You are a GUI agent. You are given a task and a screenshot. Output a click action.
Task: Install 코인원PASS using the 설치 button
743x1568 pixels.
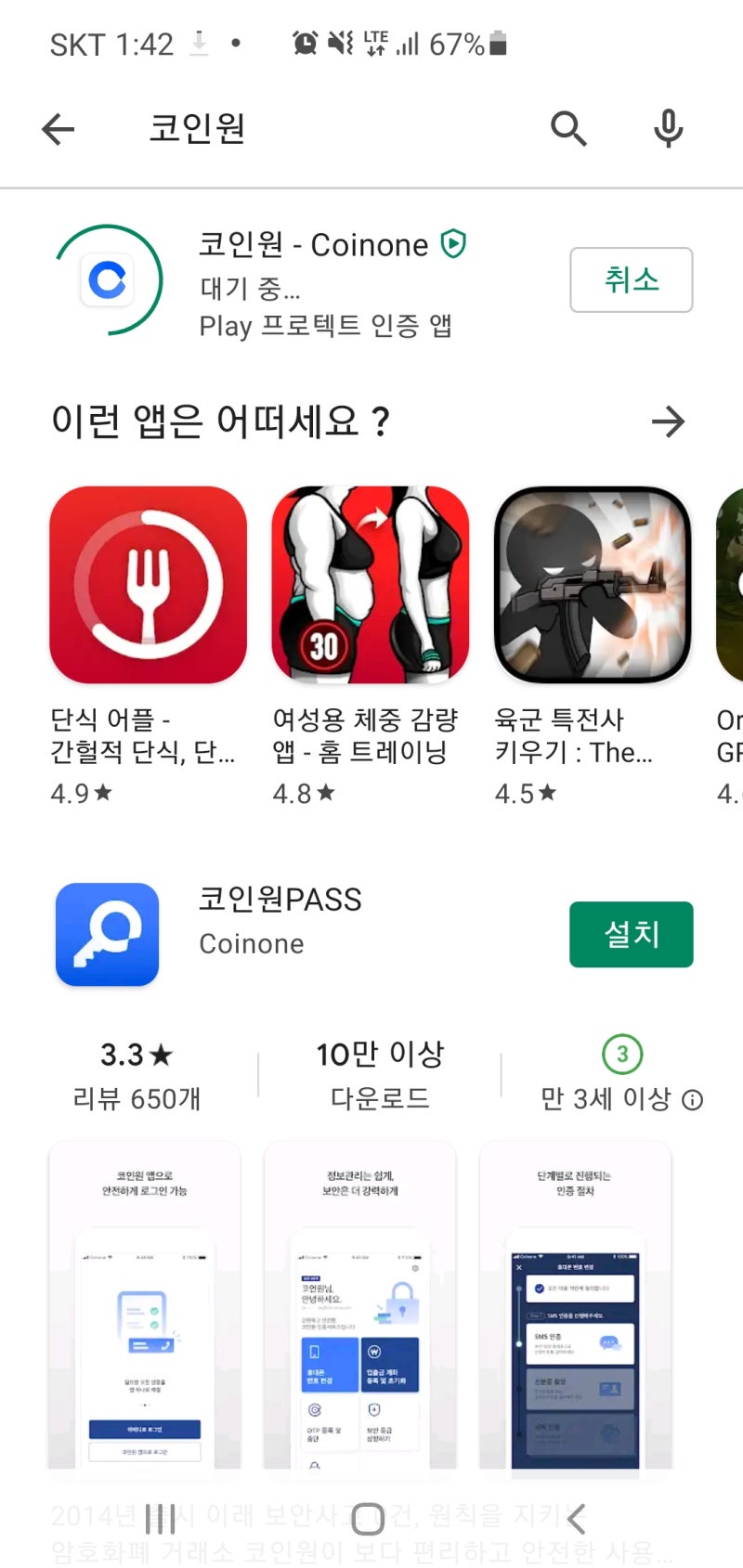point(631,934)
